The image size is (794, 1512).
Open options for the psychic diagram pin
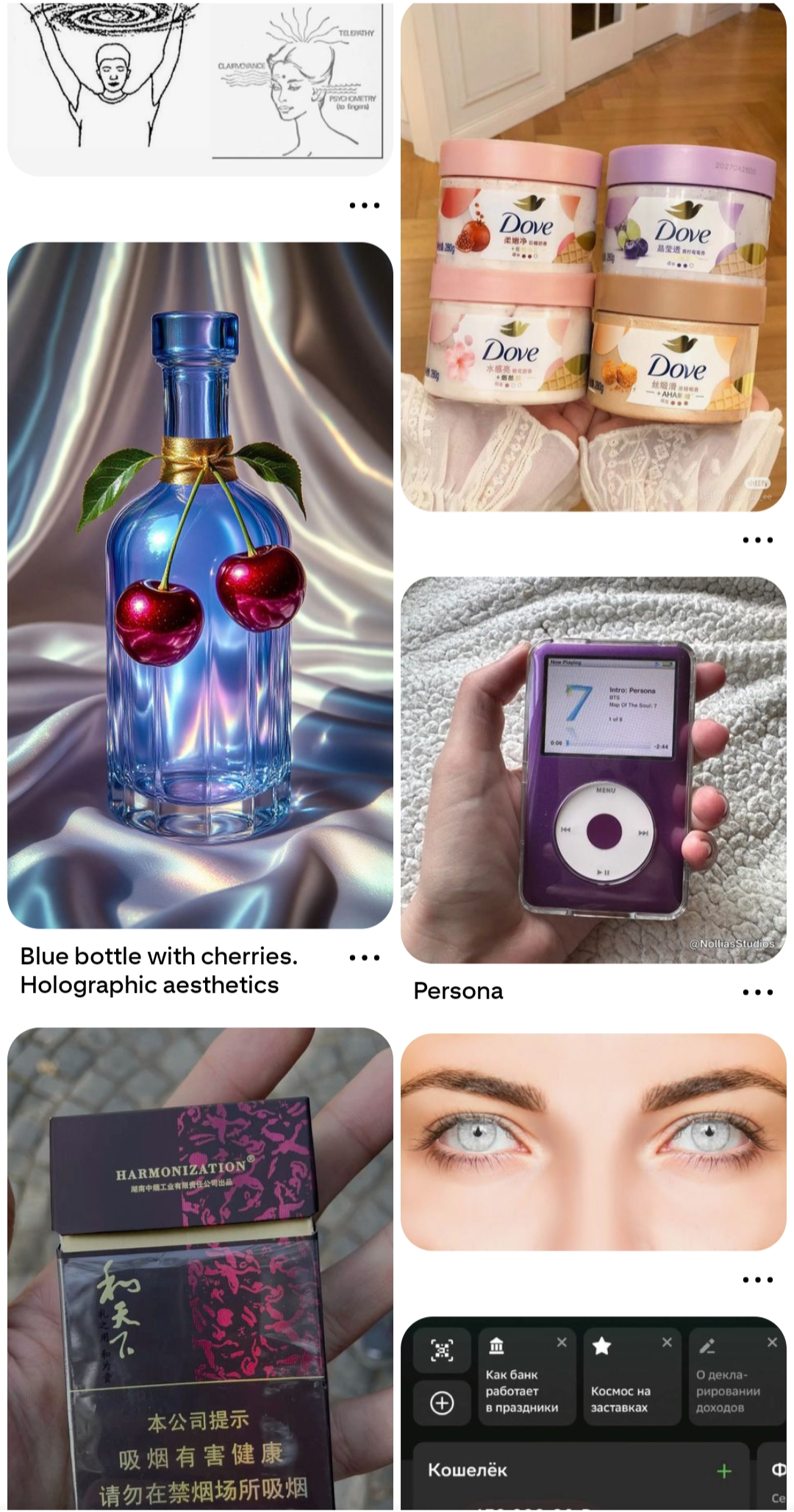tap(365, 205)
